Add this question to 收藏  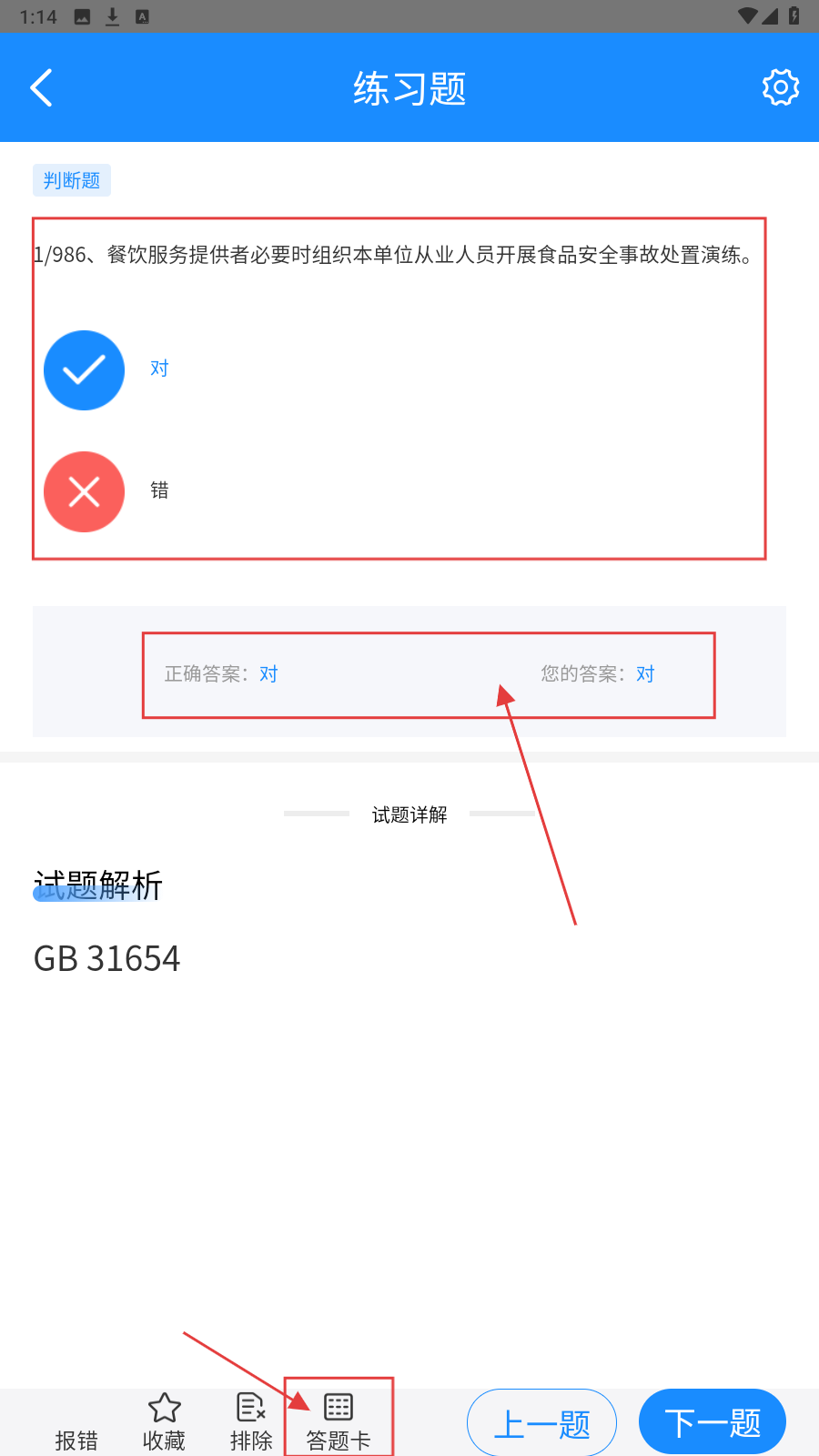coord(165,1423)
